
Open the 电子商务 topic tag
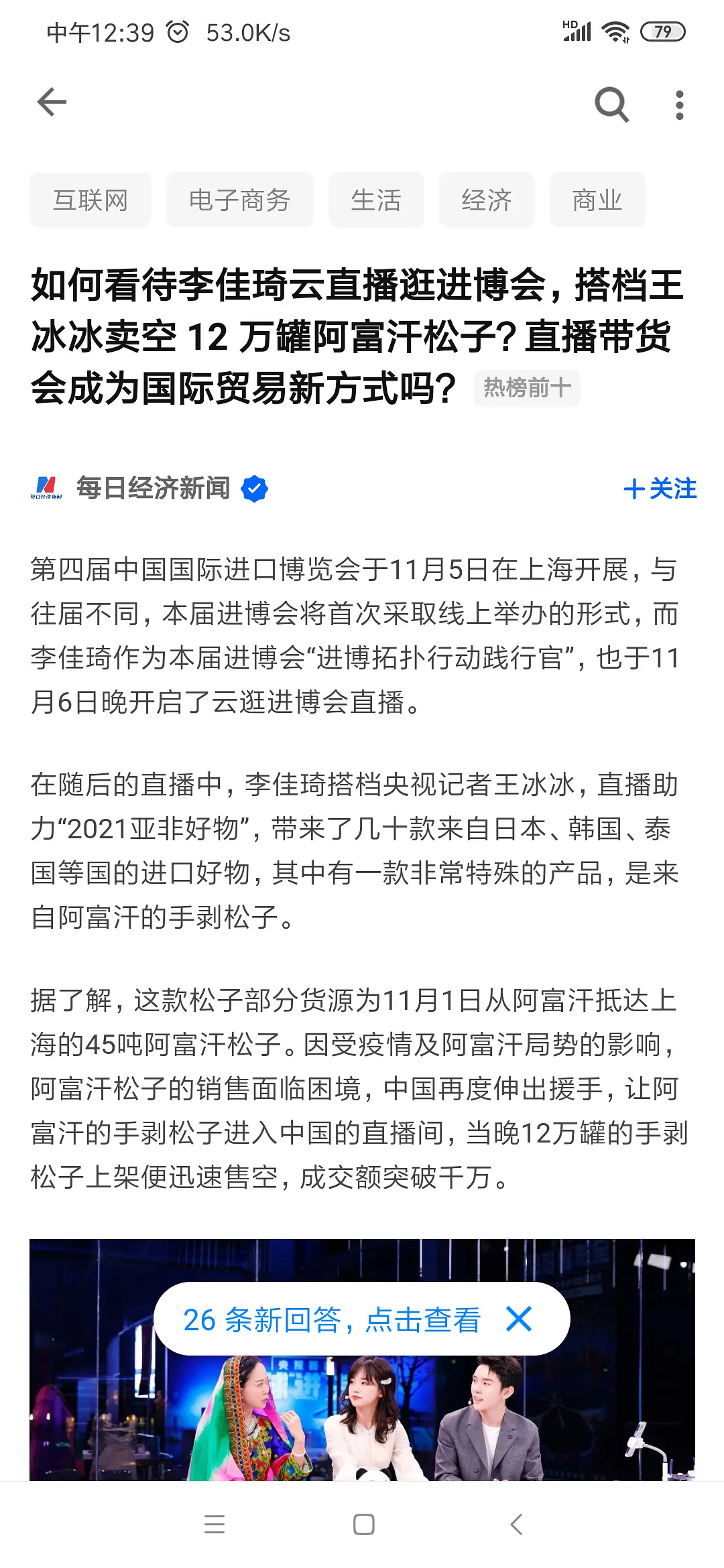pos(239,200)
